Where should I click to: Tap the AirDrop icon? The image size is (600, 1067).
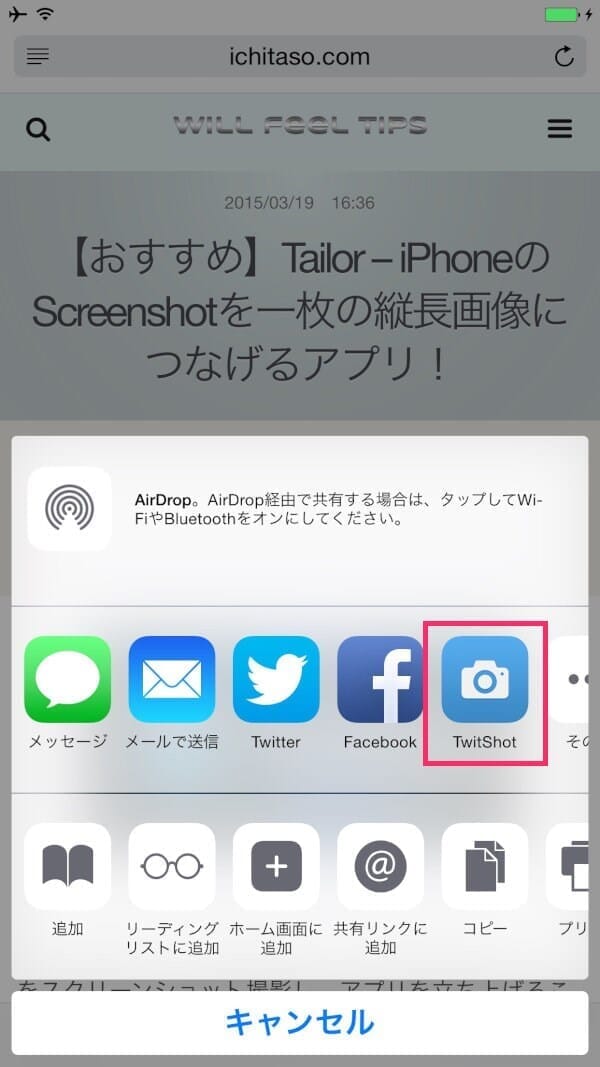[x=70, y=508]
